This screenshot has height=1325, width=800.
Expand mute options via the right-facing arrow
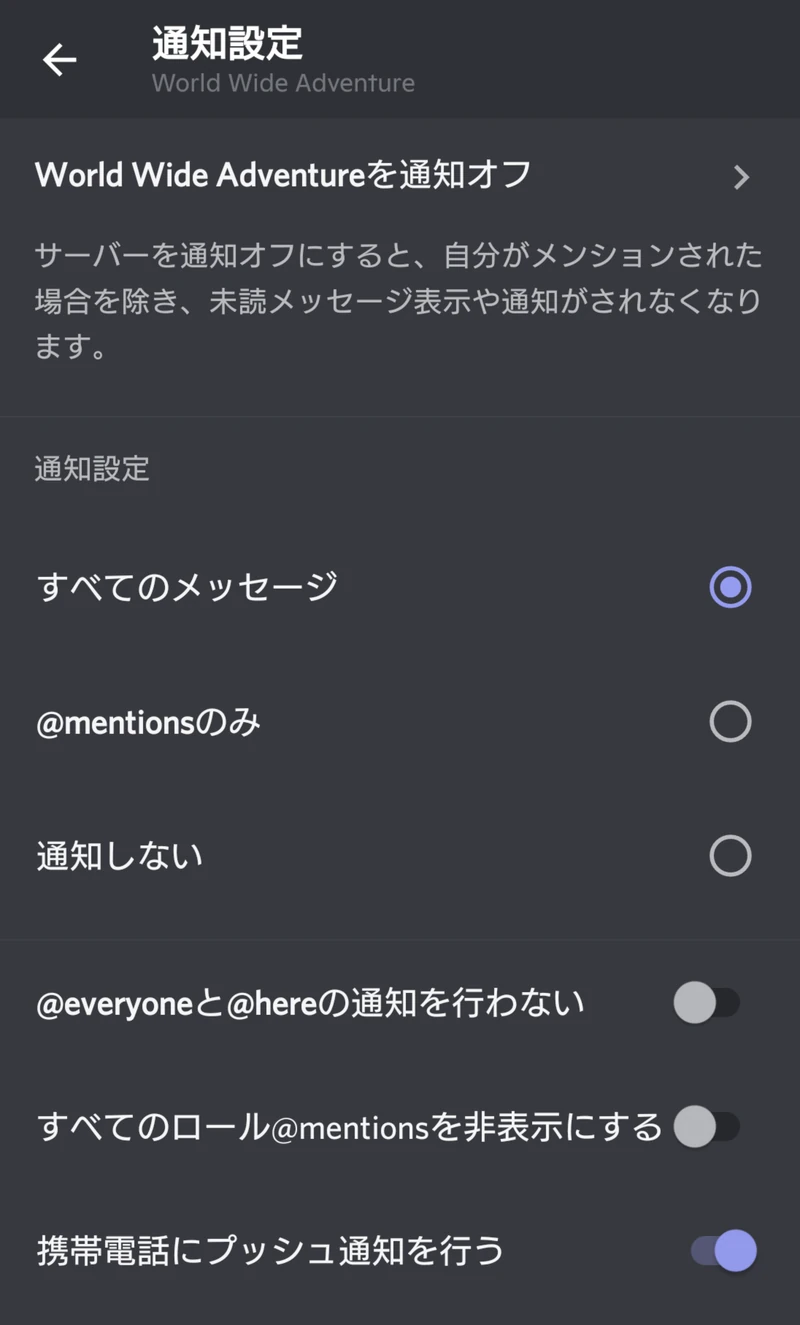[742, 177]
